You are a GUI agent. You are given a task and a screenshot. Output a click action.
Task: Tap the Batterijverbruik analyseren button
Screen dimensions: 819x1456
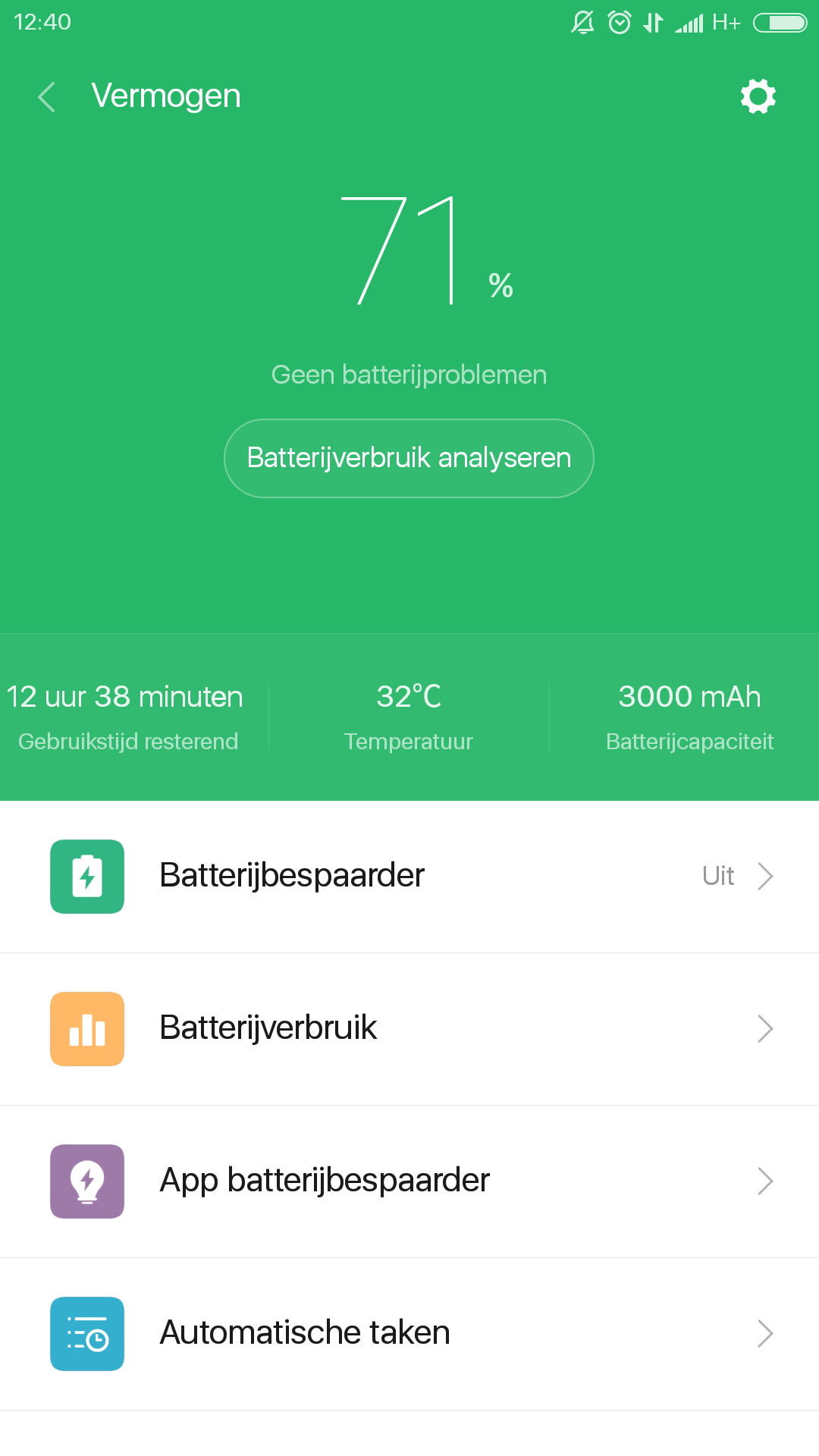click(409, 458)
